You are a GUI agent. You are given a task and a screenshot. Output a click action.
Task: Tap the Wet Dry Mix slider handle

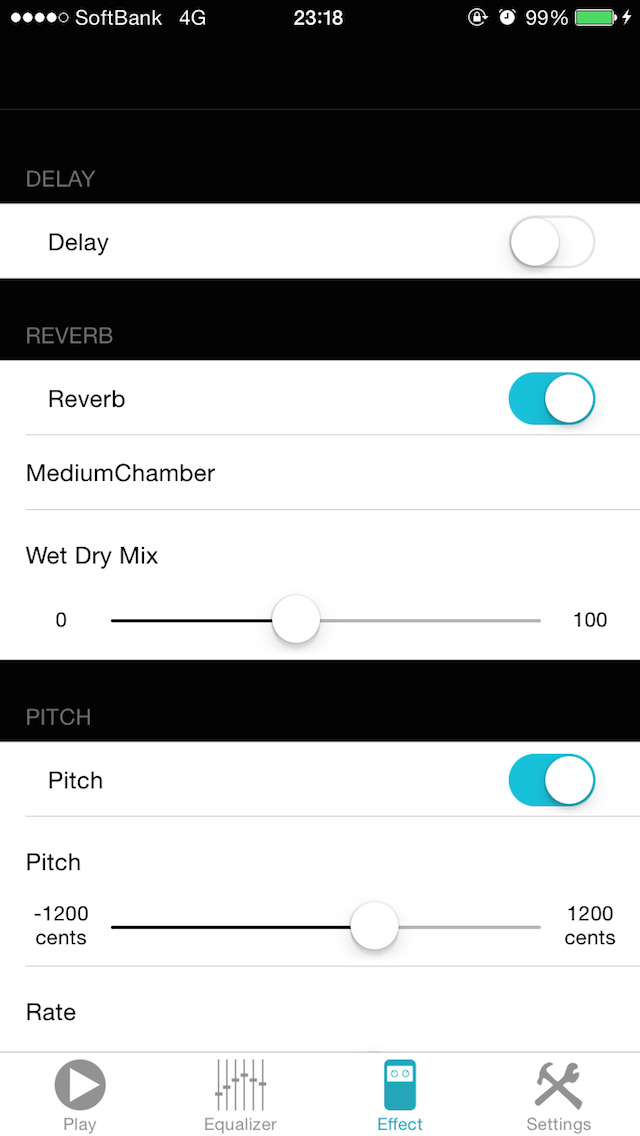click(296, 620)
